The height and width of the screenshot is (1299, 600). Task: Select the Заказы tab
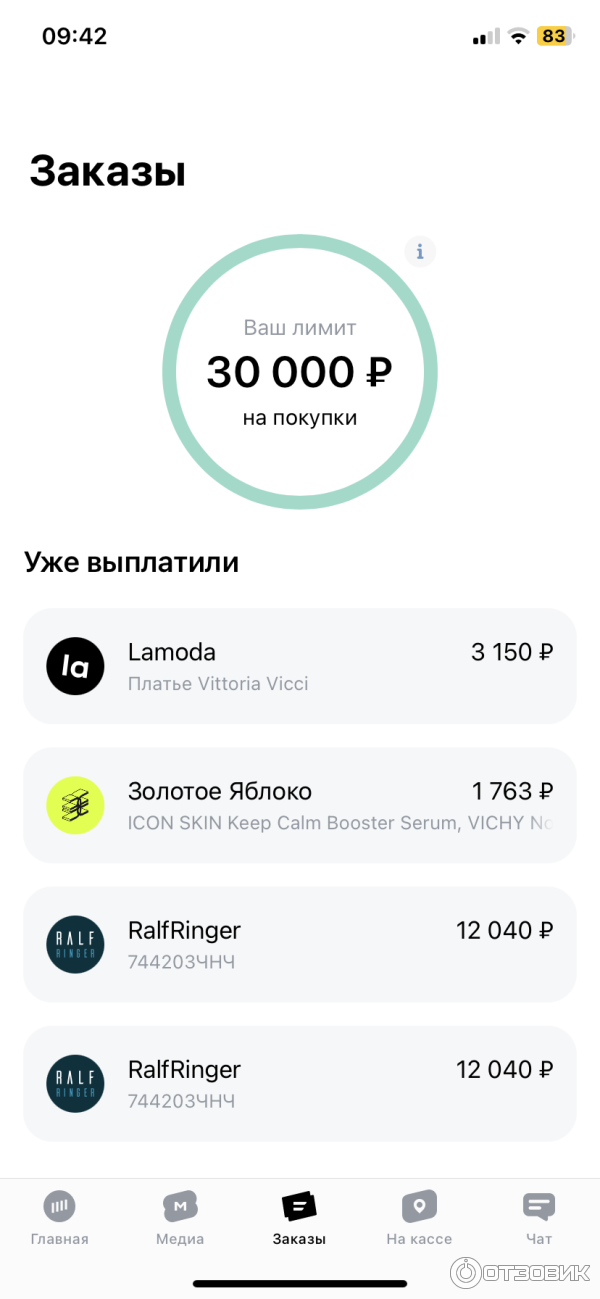299,1218
